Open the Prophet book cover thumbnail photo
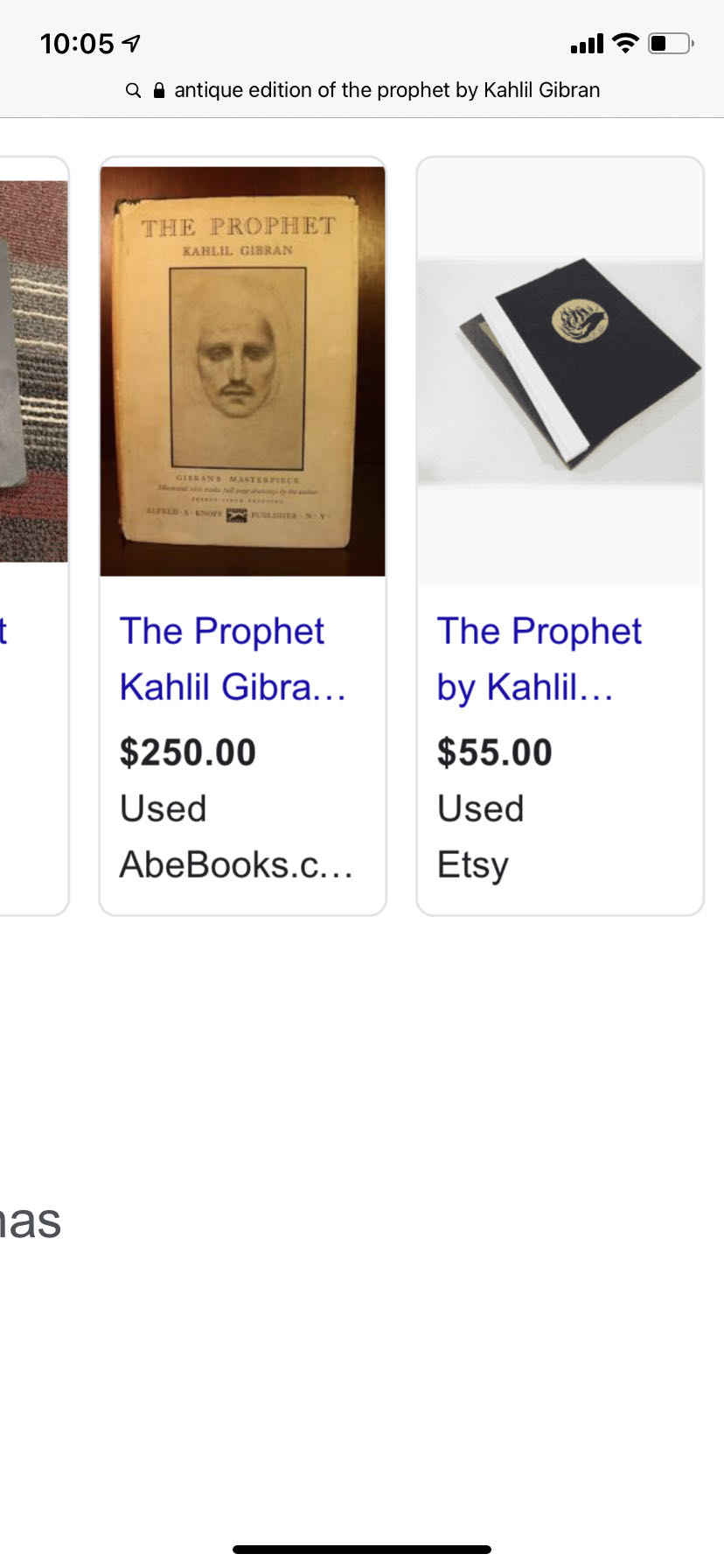The width and height of the screenshot is (724, 1568). pos(242,371)
